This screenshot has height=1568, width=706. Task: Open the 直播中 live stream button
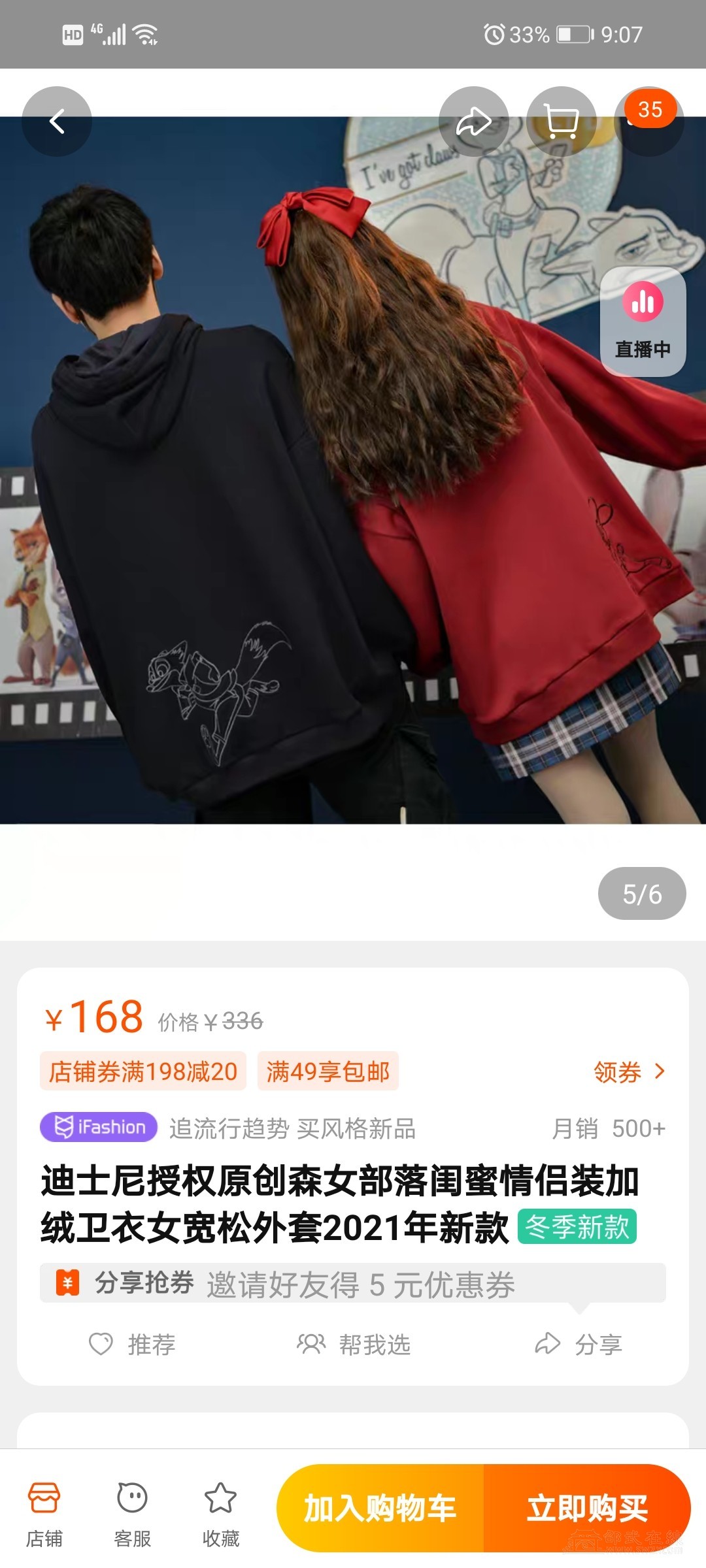coord(643,321)
